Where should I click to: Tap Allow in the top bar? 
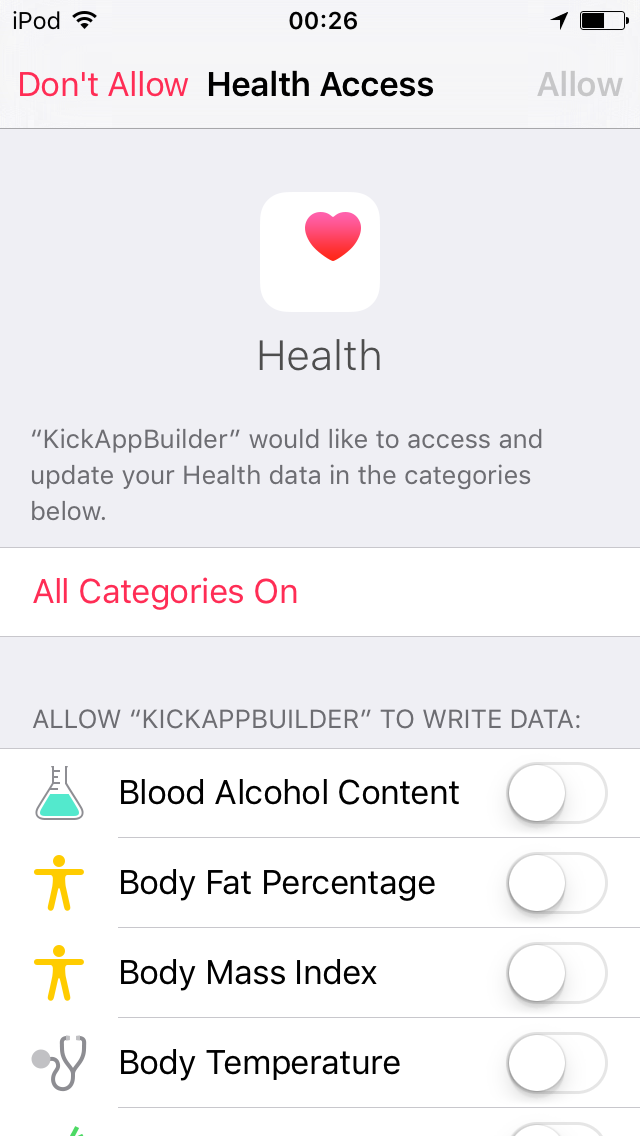pyautogui.click(x=579, y=85)
